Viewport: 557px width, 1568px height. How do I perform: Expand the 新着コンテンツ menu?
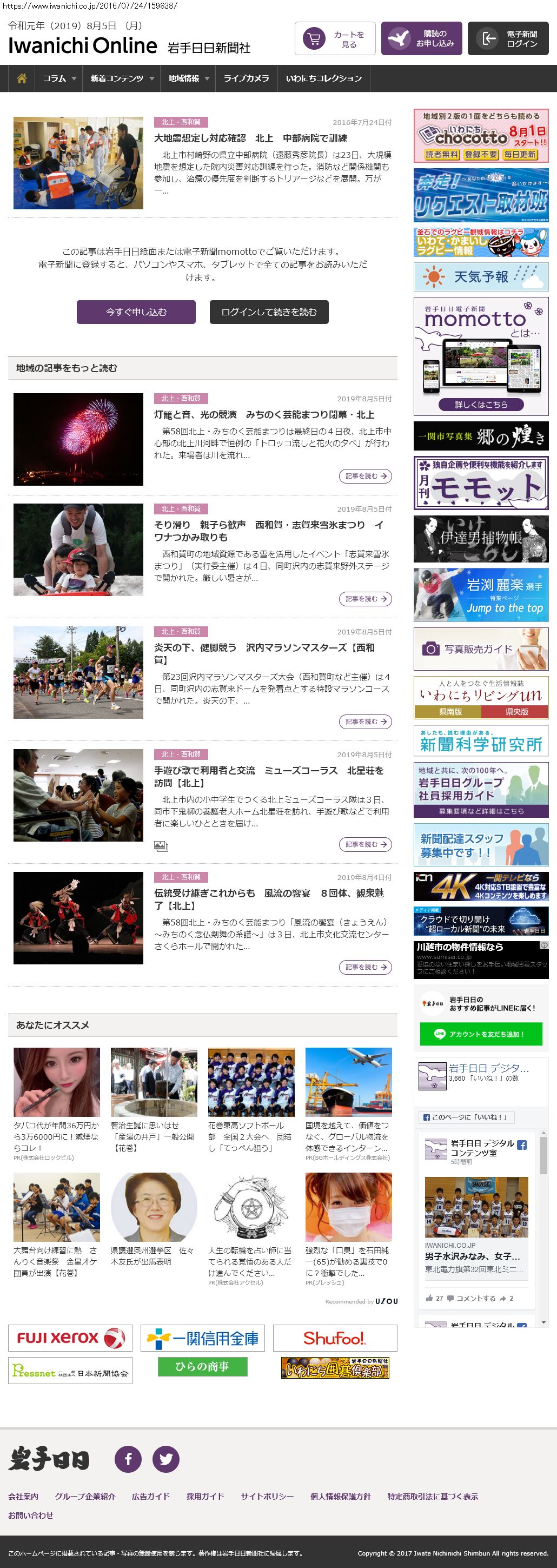(x=122, y=78)
